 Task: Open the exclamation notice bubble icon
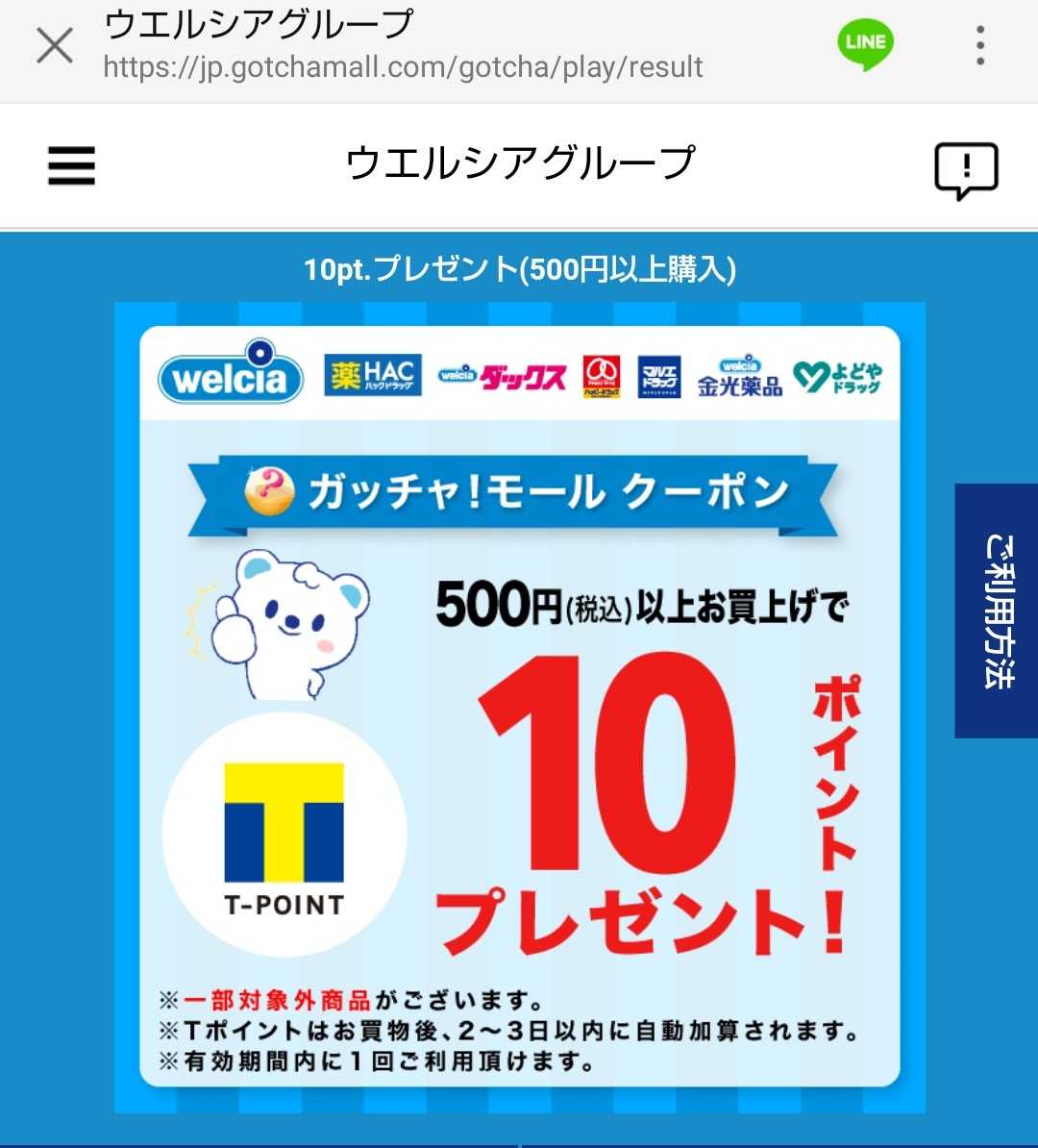[x=966, y=170]
